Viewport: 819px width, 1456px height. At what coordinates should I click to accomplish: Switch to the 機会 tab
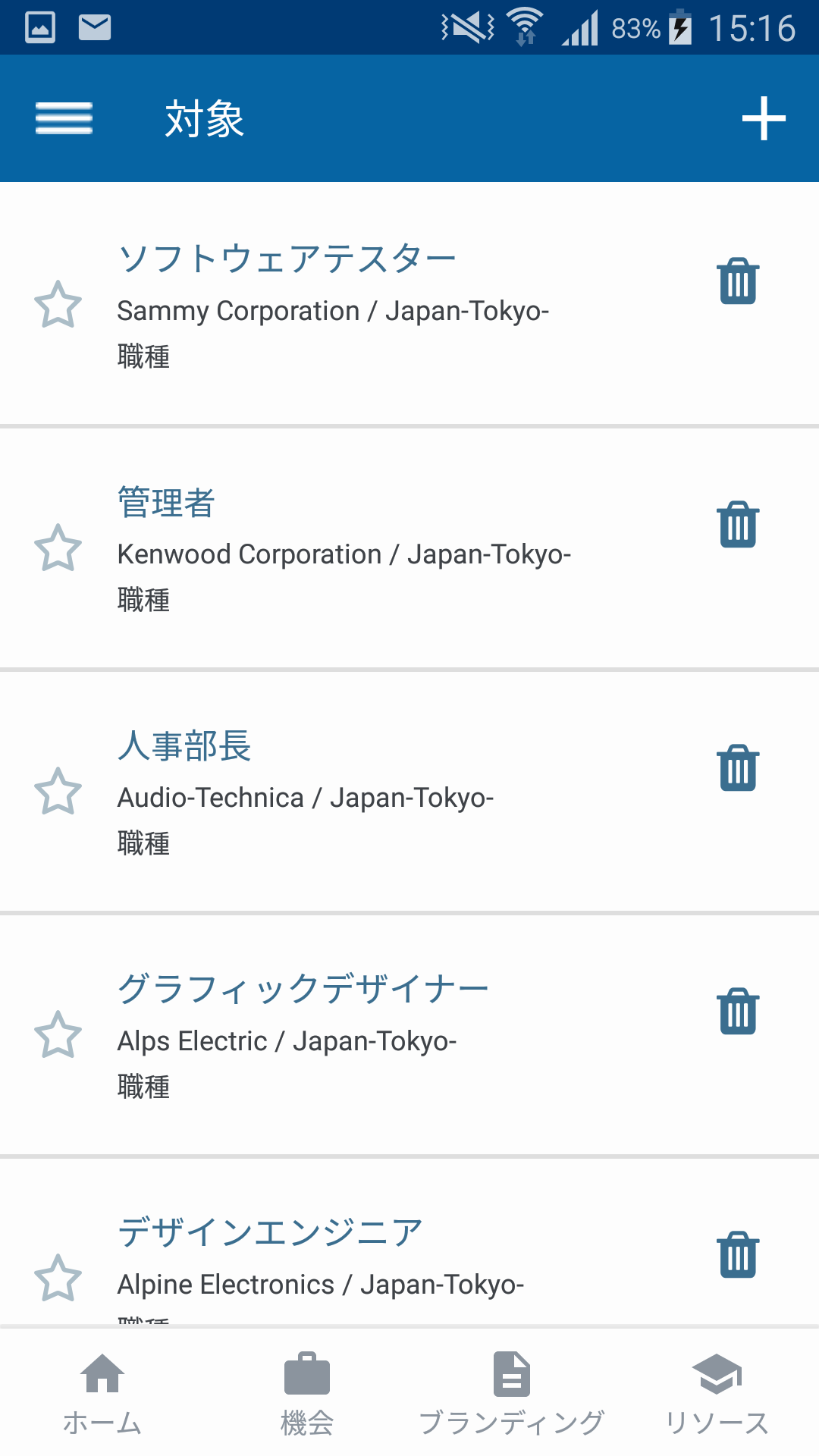307,1392
